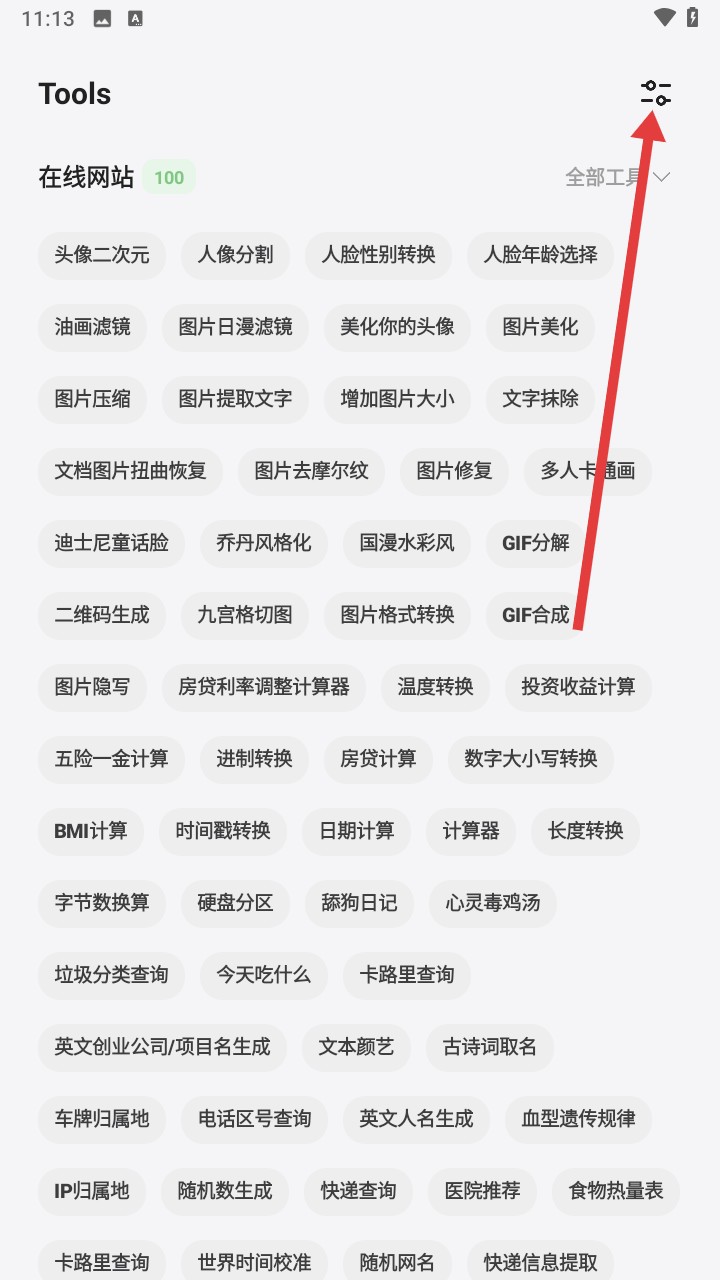
Task: Open 电话区号查询 tool
Action: point(254,1119)
